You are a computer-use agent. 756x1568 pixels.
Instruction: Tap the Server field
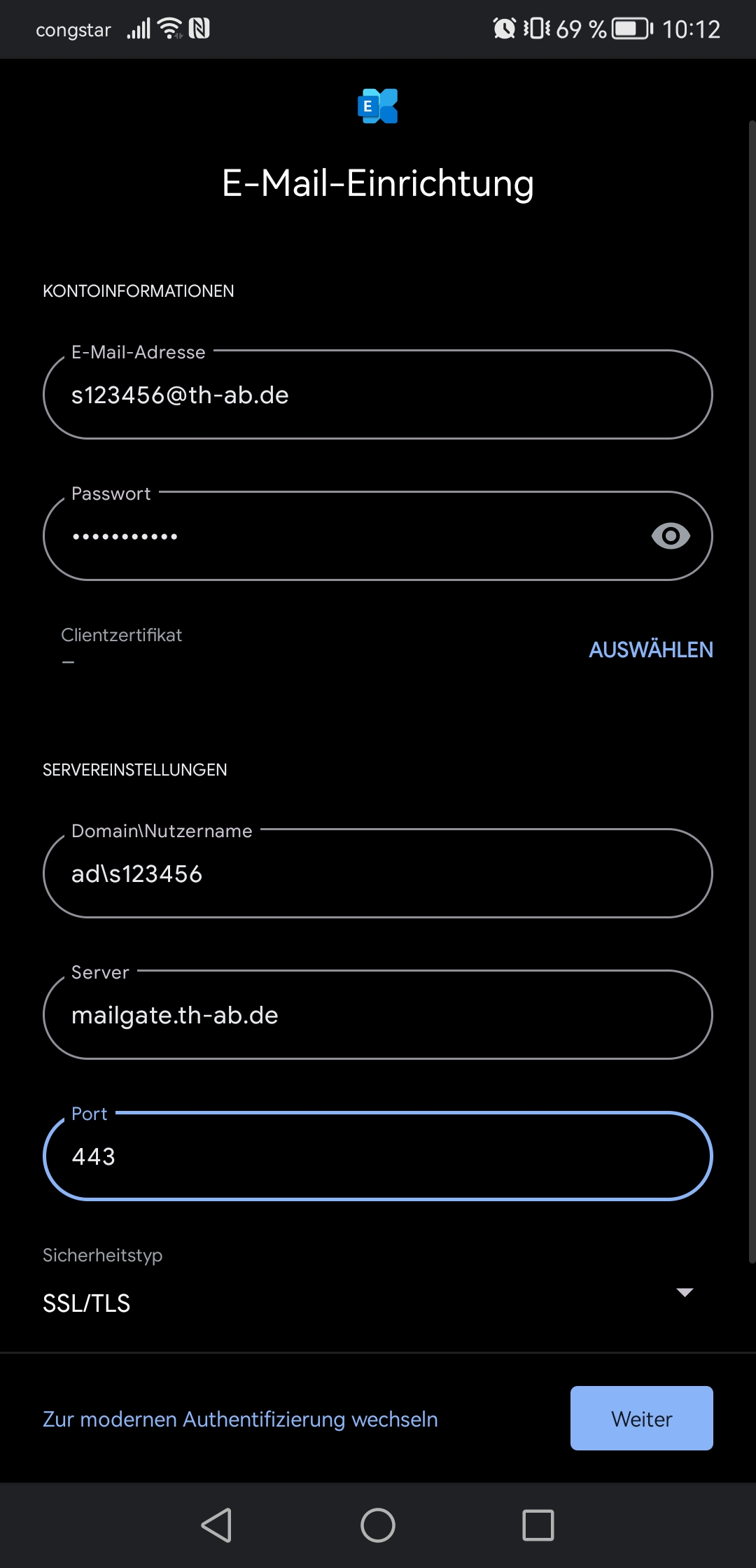[x=378, y=1015]
